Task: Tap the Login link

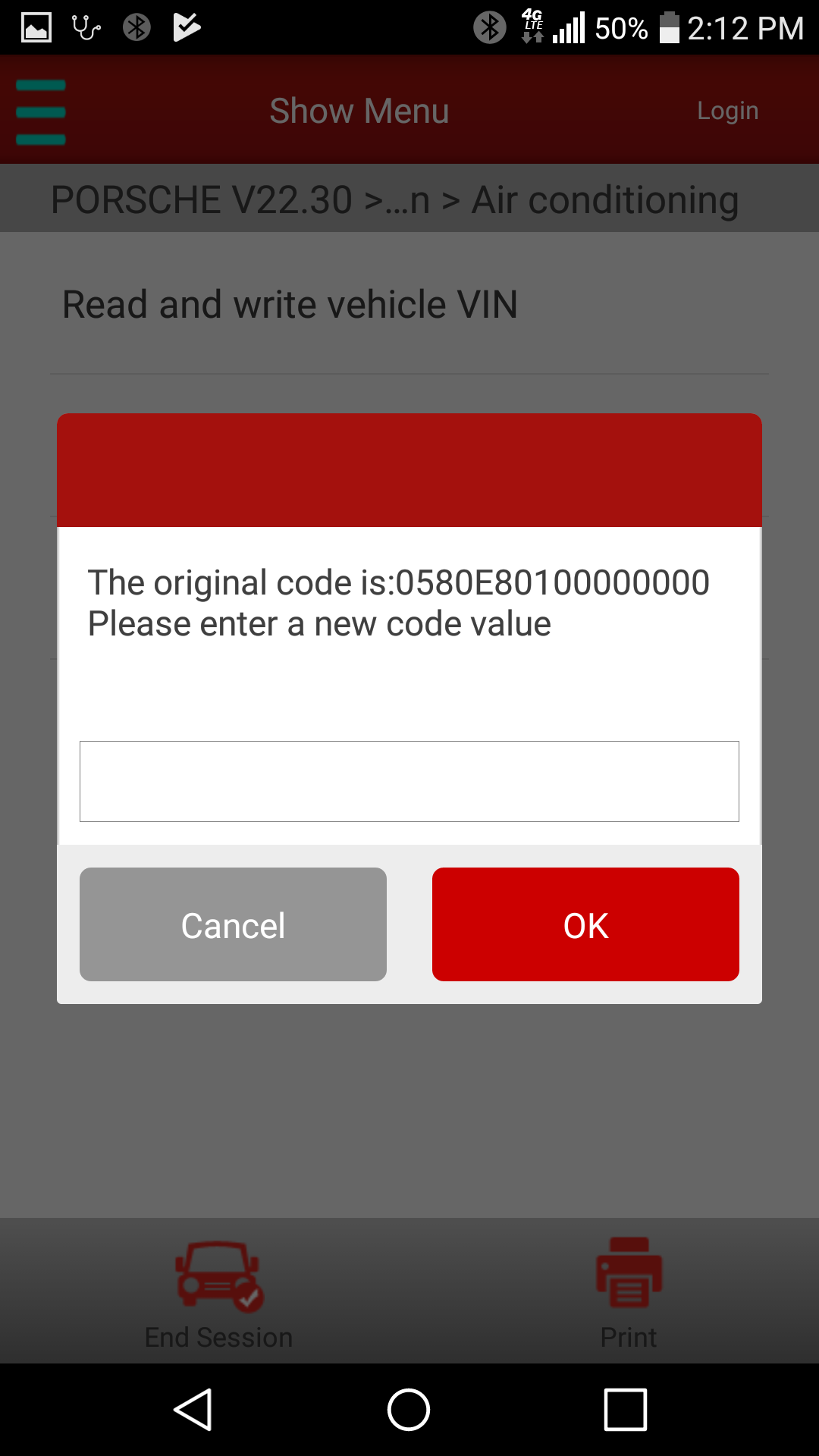Action: [x=727, y=111]
